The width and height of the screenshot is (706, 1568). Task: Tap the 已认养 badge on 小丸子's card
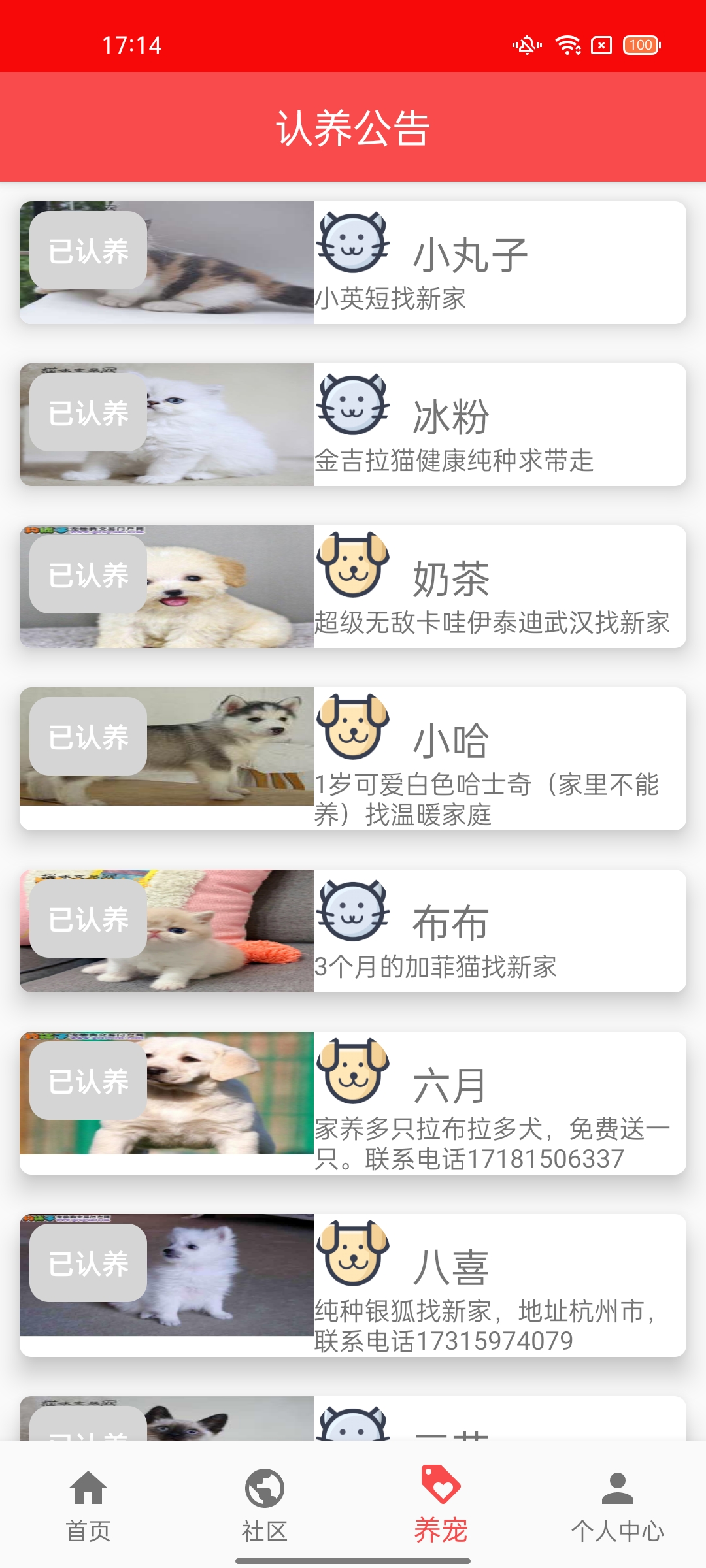[x=87, y=250]
